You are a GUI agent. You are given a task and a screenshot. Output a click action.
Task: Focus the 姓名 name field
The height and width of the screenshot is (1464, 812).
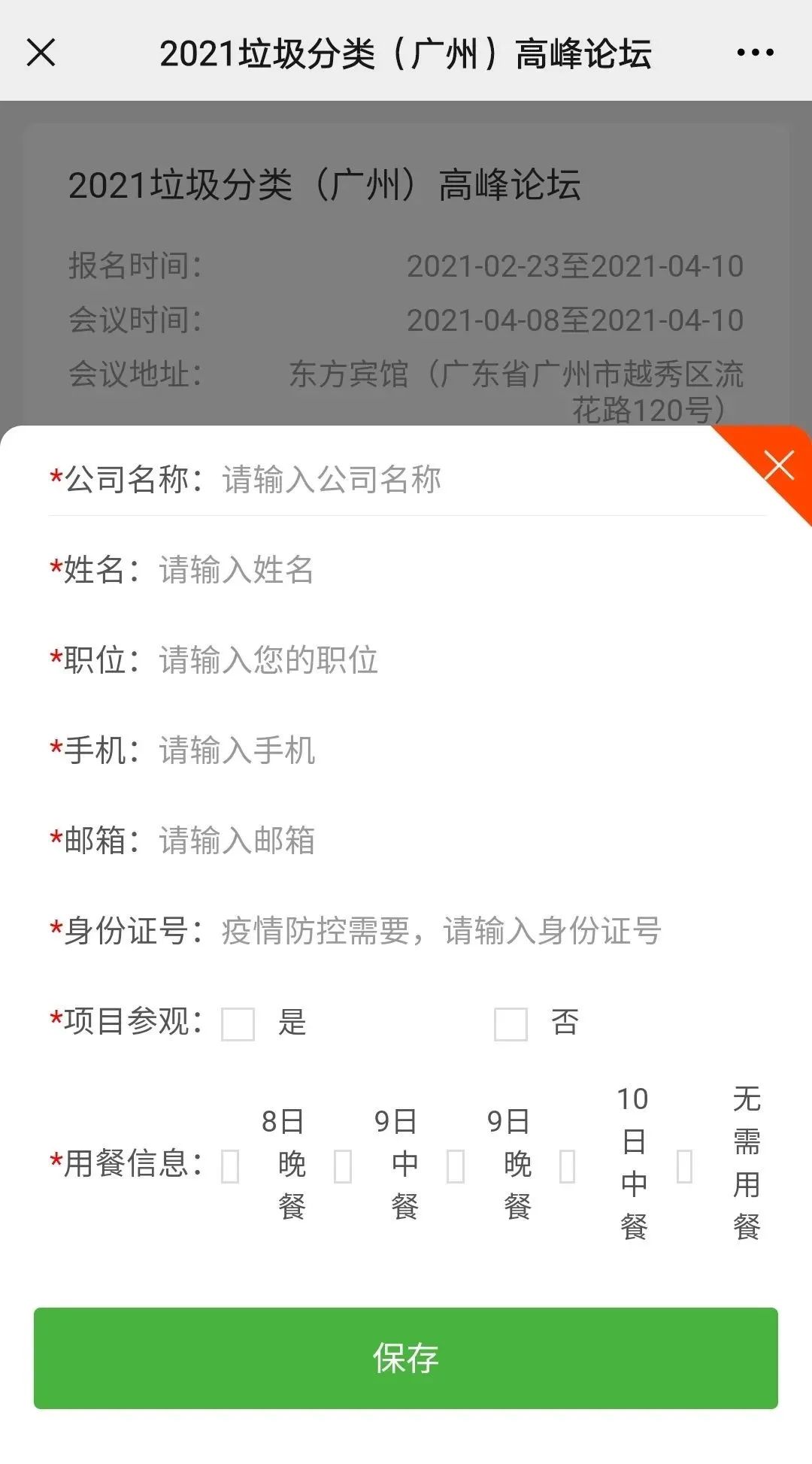click(x=451, y=570)
